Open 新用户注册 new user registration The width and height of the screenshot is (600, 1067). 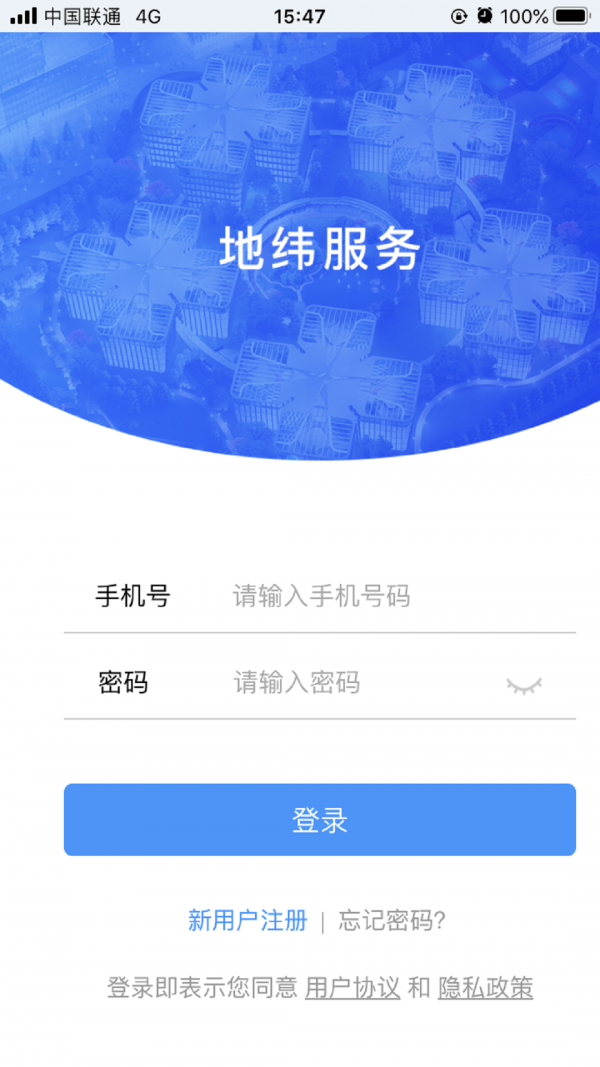[x=248, y=921]
